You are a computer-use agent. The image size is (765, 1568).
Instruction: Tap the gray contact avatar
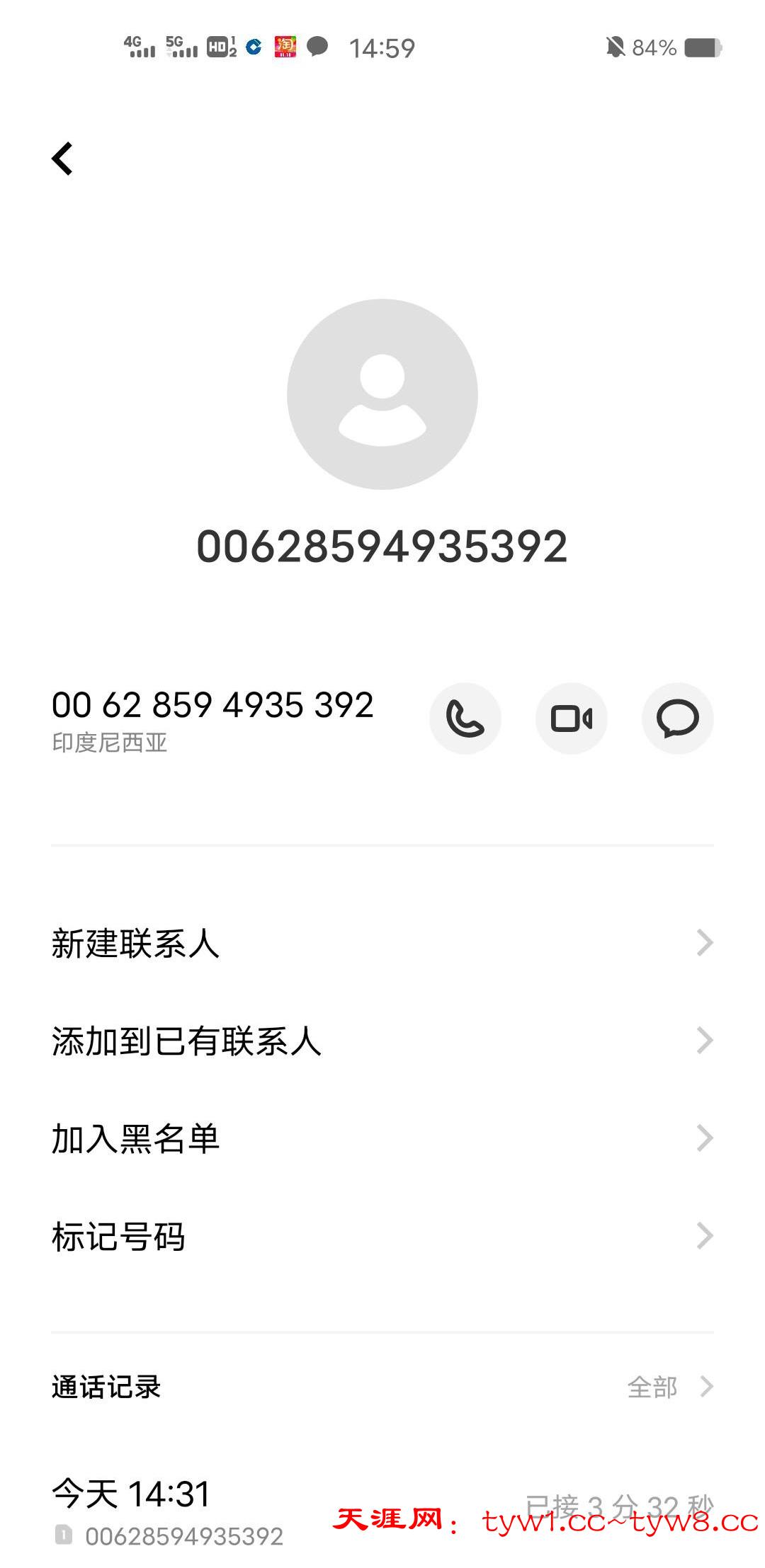point(382,394)
